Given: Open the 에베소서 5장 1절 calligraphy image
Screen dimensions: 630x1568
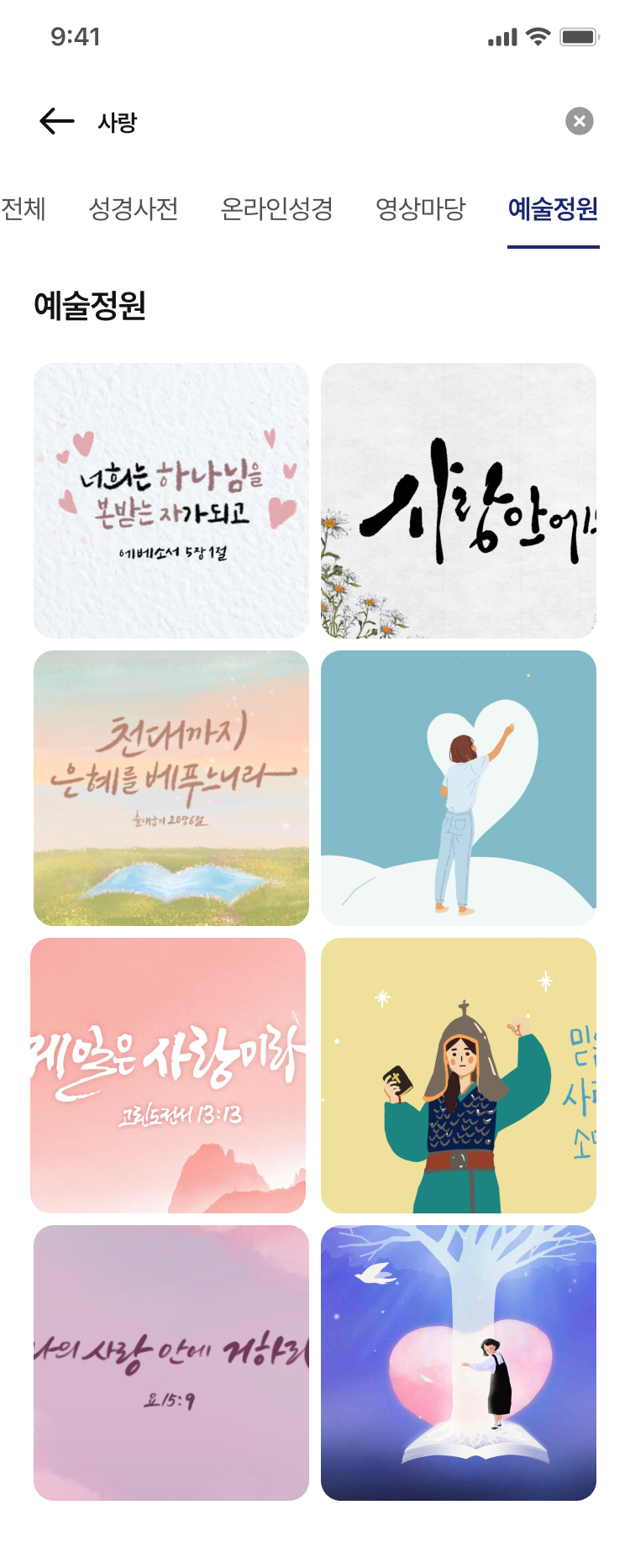Looking at the screenshot, I should coord(171,501).
